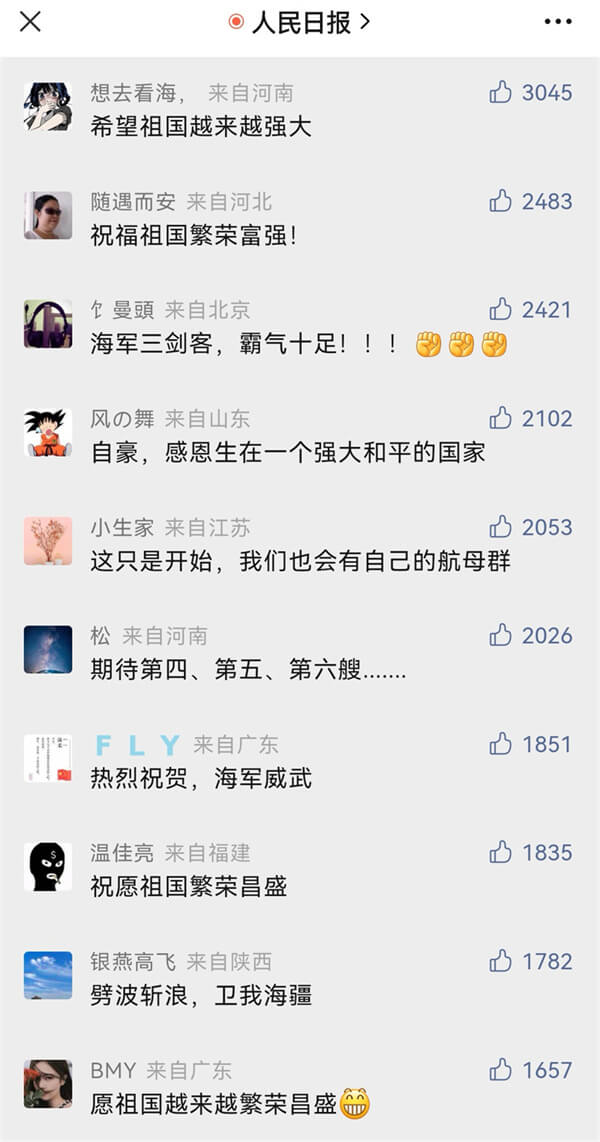
Task: Like 风の舞's comment
Action: [x=501, y=418]
